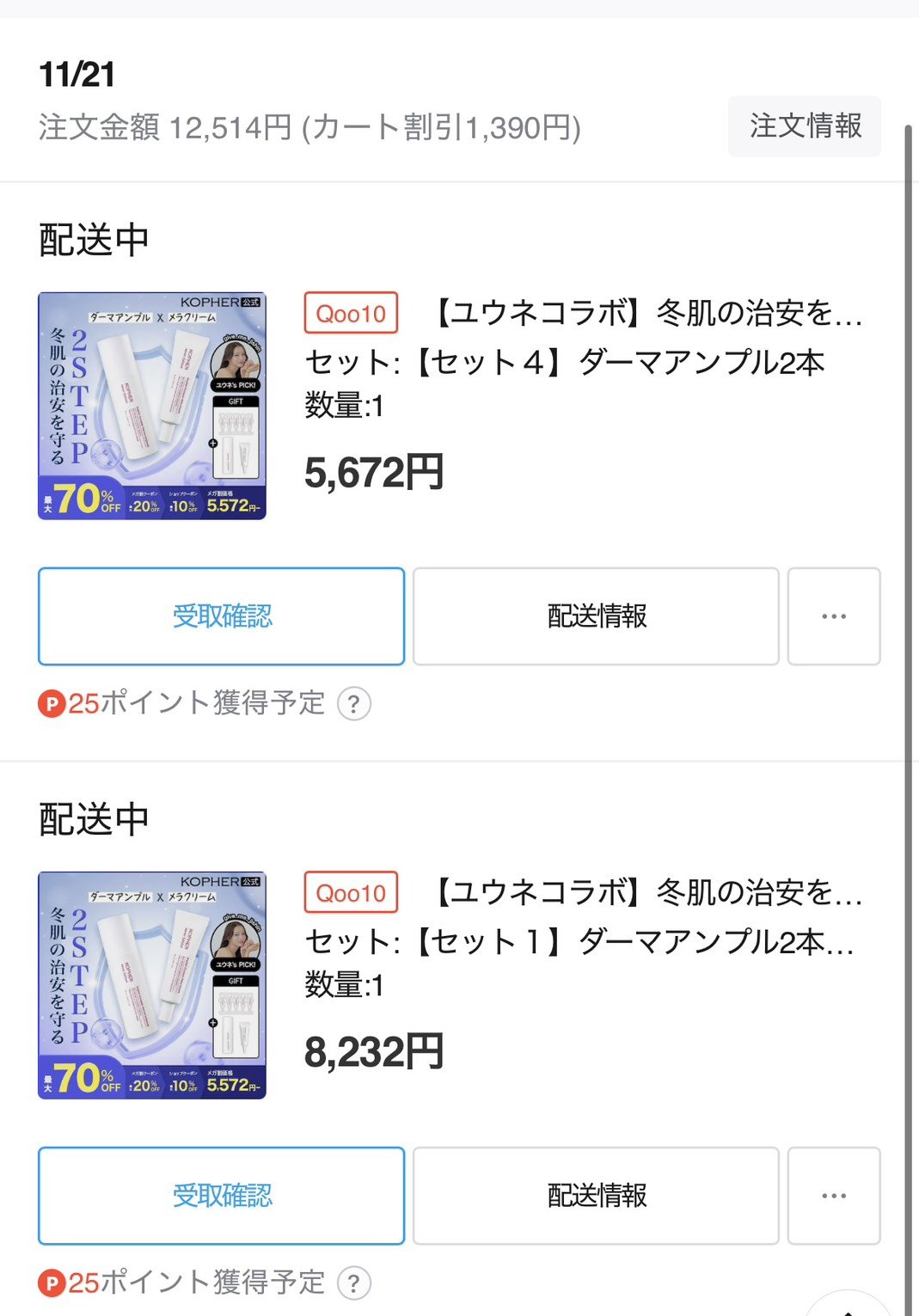Click the Qoo10 shop badge on first order
The height and width of the screenshot is (1316, 919).
point(350,315)
